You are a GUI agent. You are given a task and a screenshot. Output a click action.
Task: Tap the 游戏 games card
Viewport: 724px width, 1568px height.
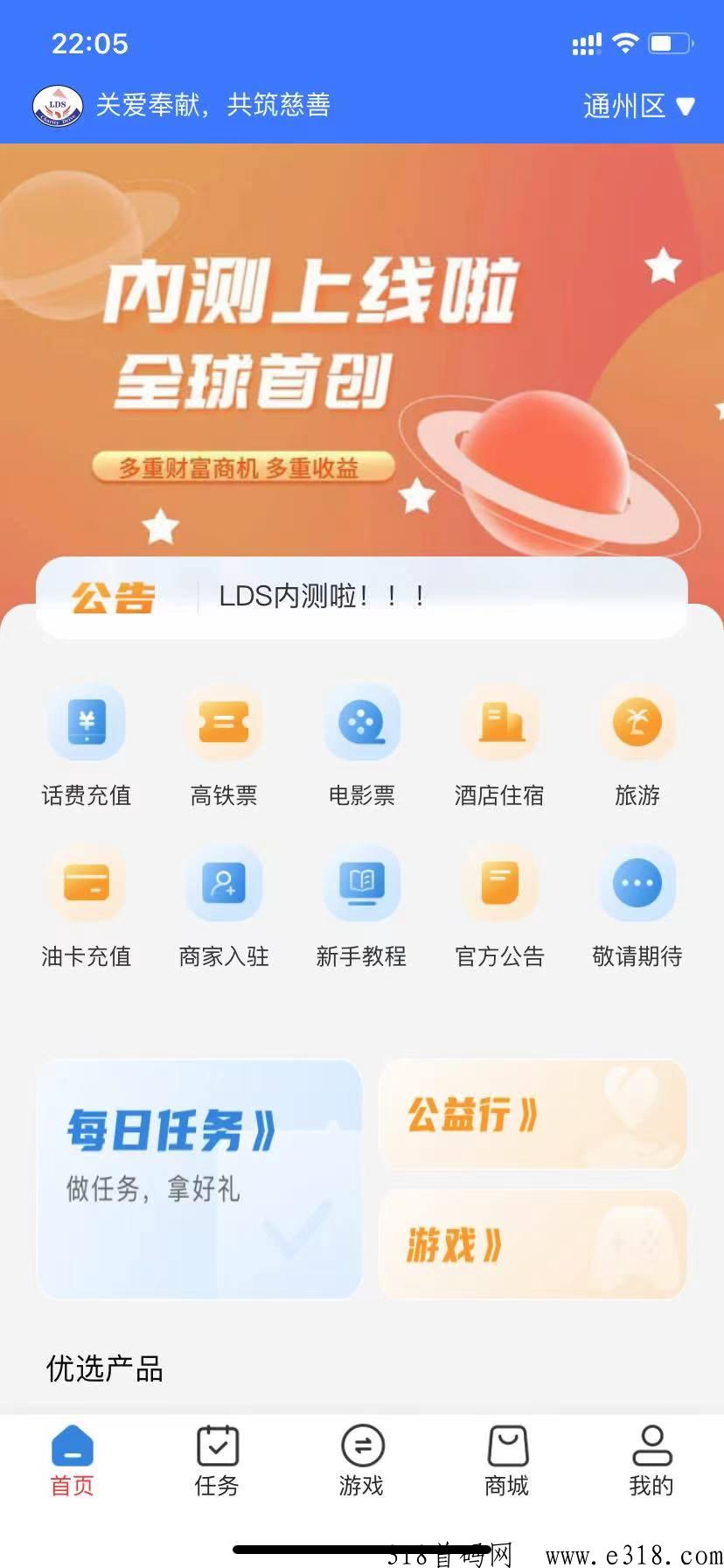click(533, 1244)
